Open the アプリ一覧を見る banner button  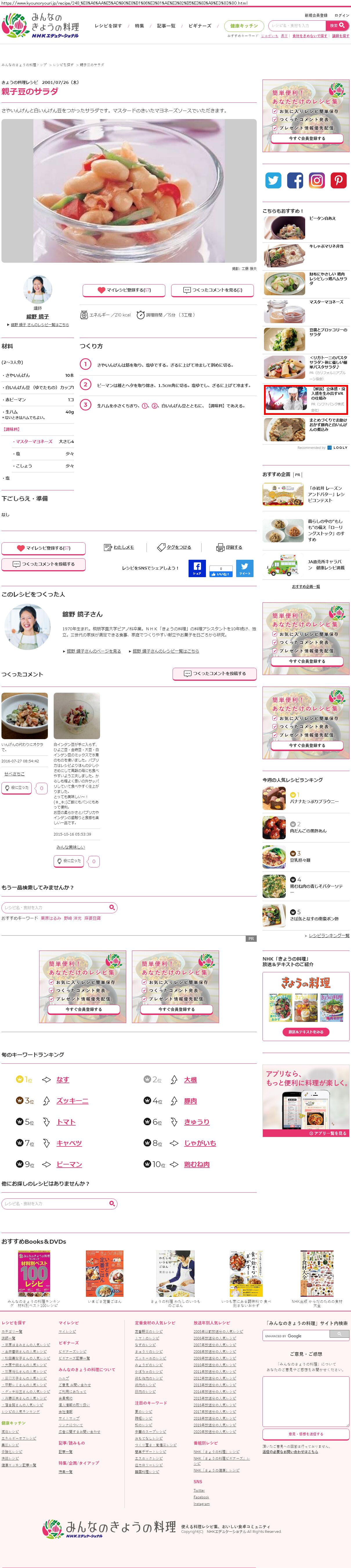click(x=327, y=1133)
